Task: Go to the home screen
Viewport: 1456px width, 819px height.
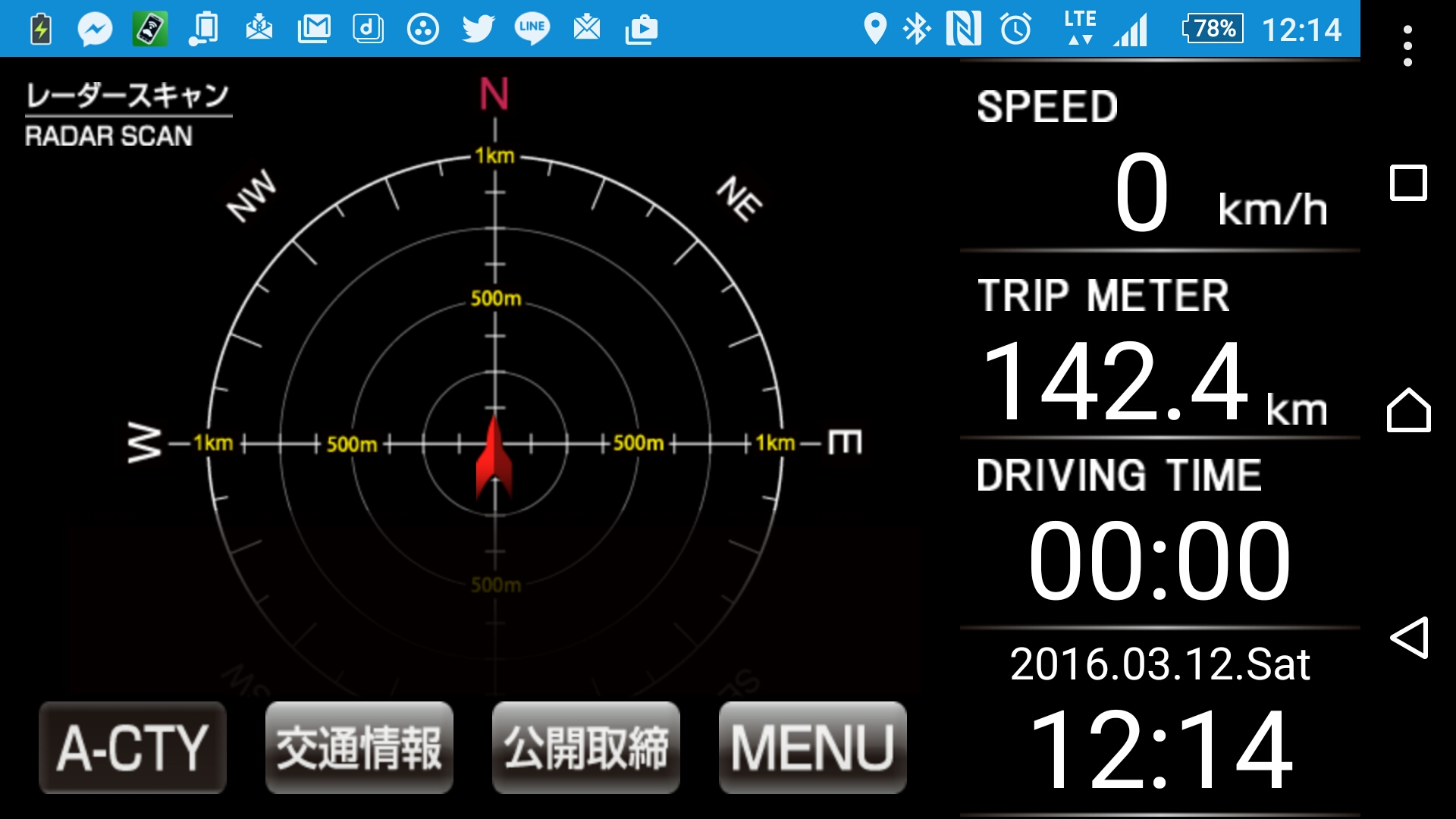Action: click(1409, 410)
